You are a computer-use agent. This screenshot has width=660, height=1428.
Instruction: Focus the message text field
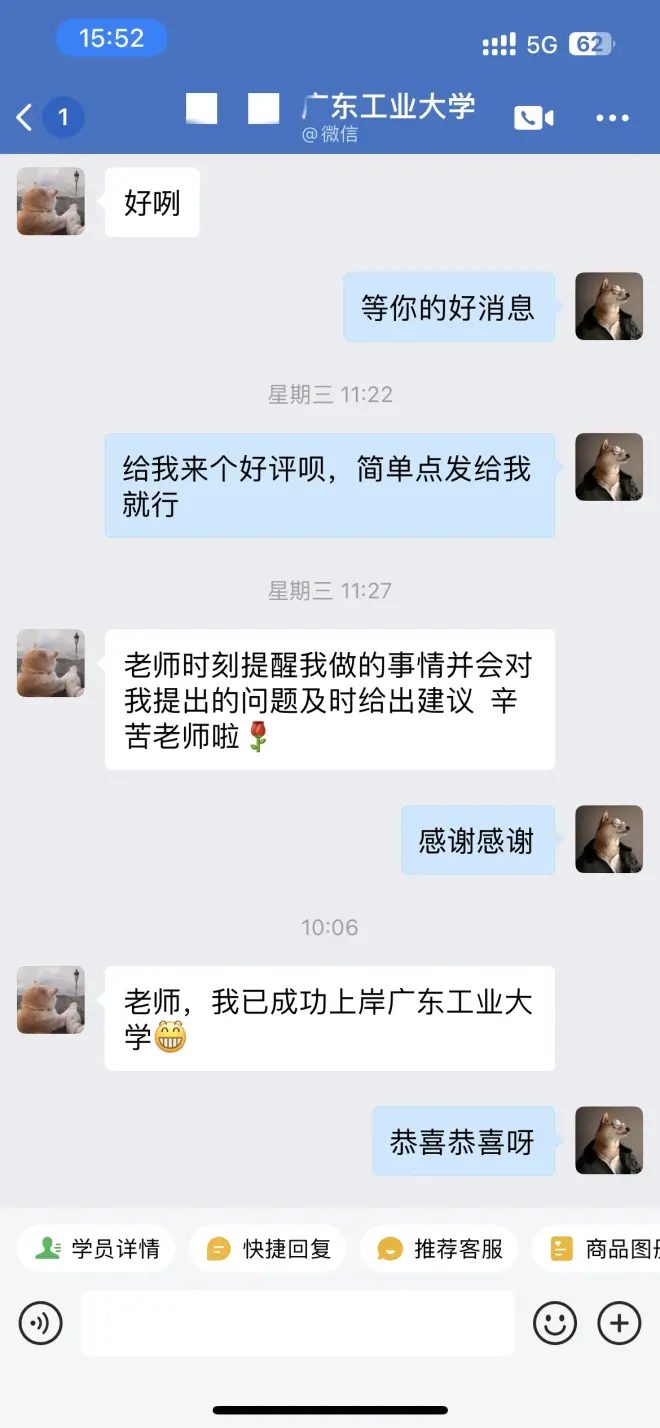pyautogui.click(x=298, y=1324)
